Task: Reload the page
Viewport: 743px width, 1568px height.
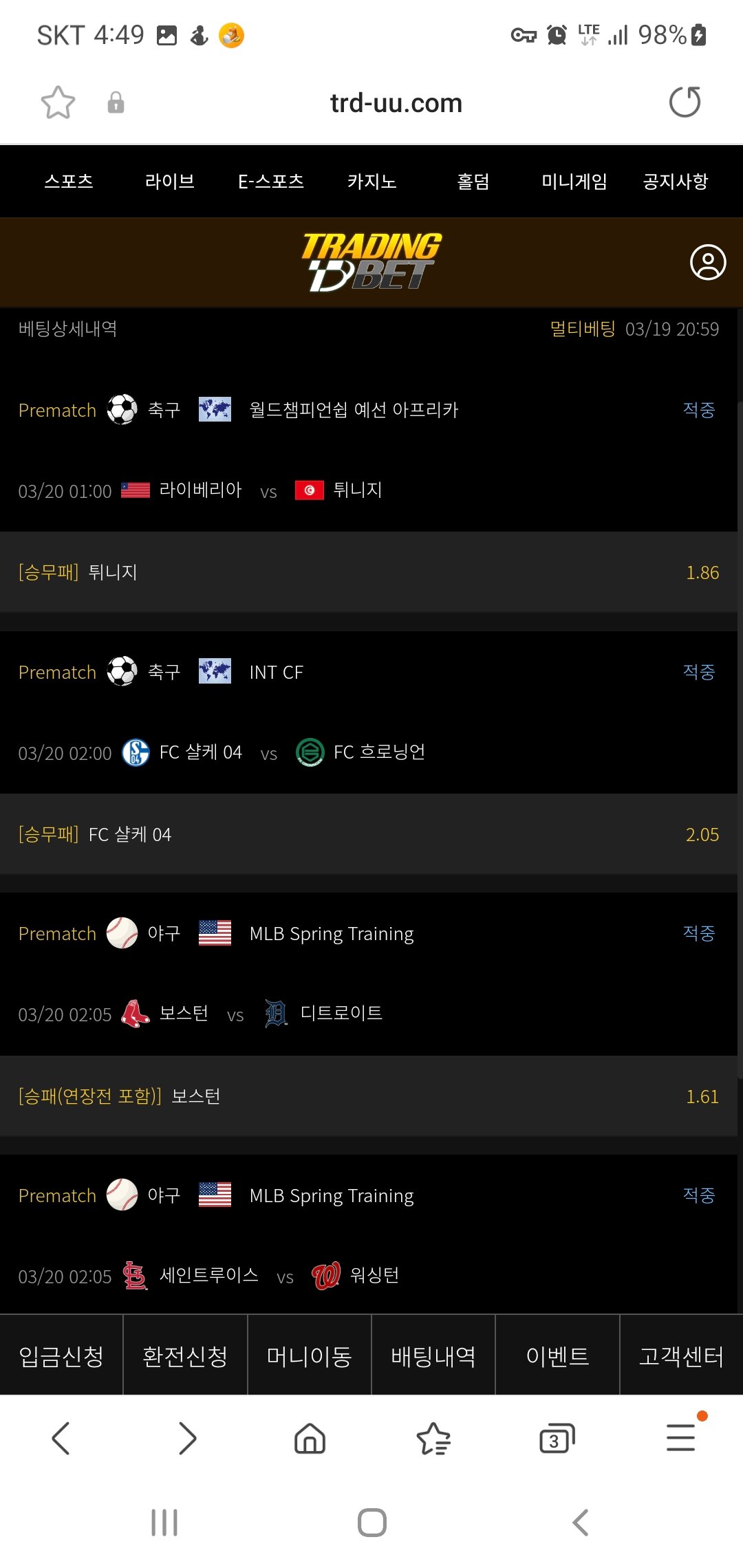Action: [685, 102]
